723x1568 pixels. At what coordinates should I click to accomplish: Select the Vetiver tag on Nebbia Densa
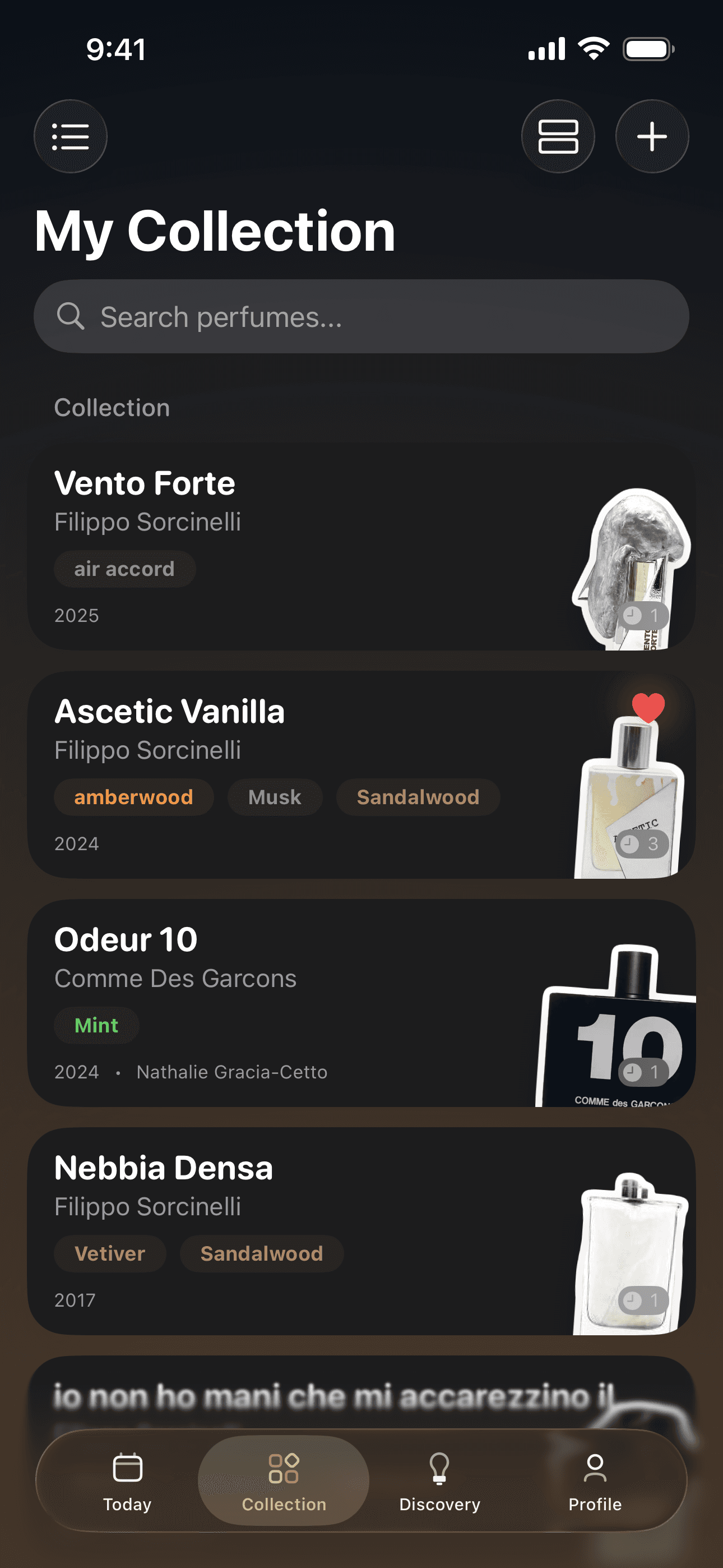(x=109, y=1253)
